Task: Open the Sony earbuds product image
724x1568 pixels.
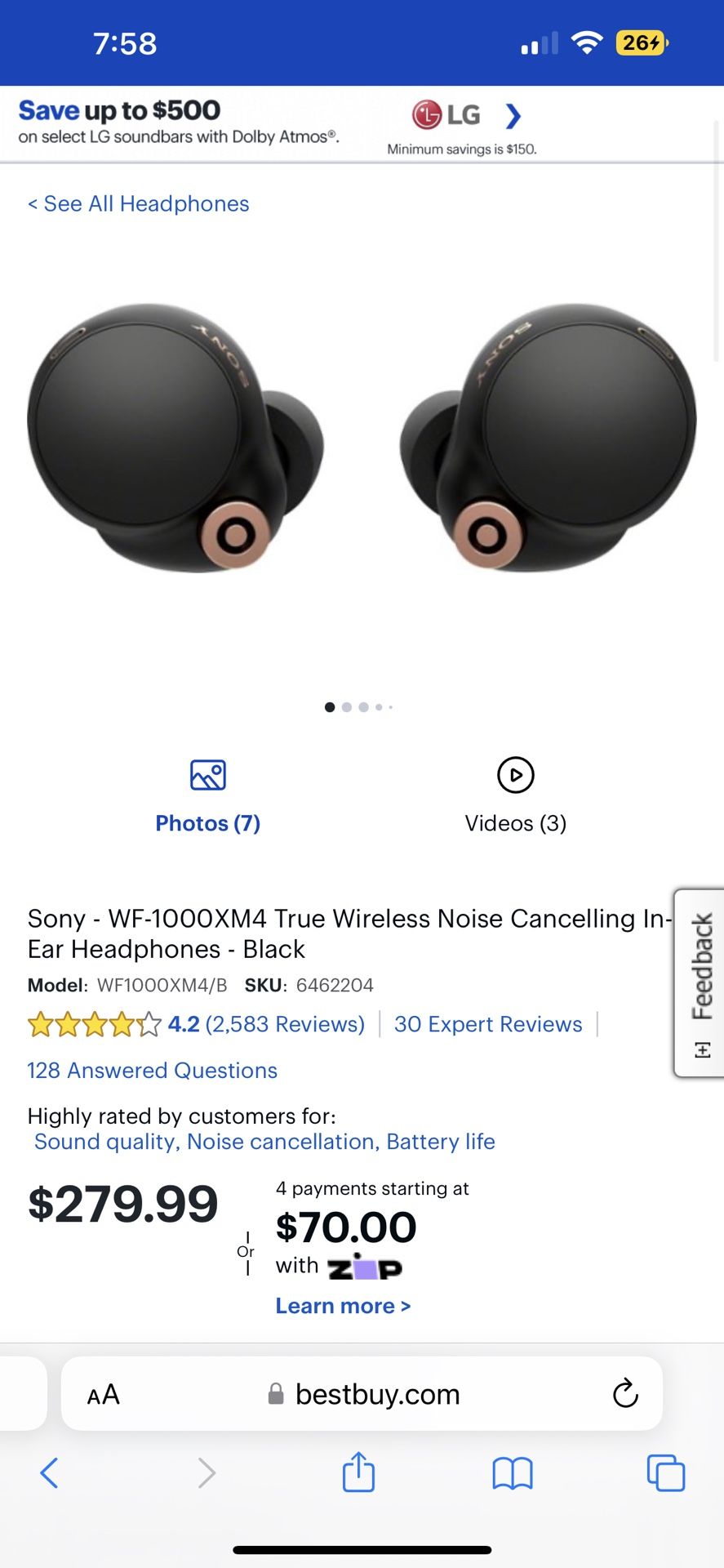Action: coord(362,441)
